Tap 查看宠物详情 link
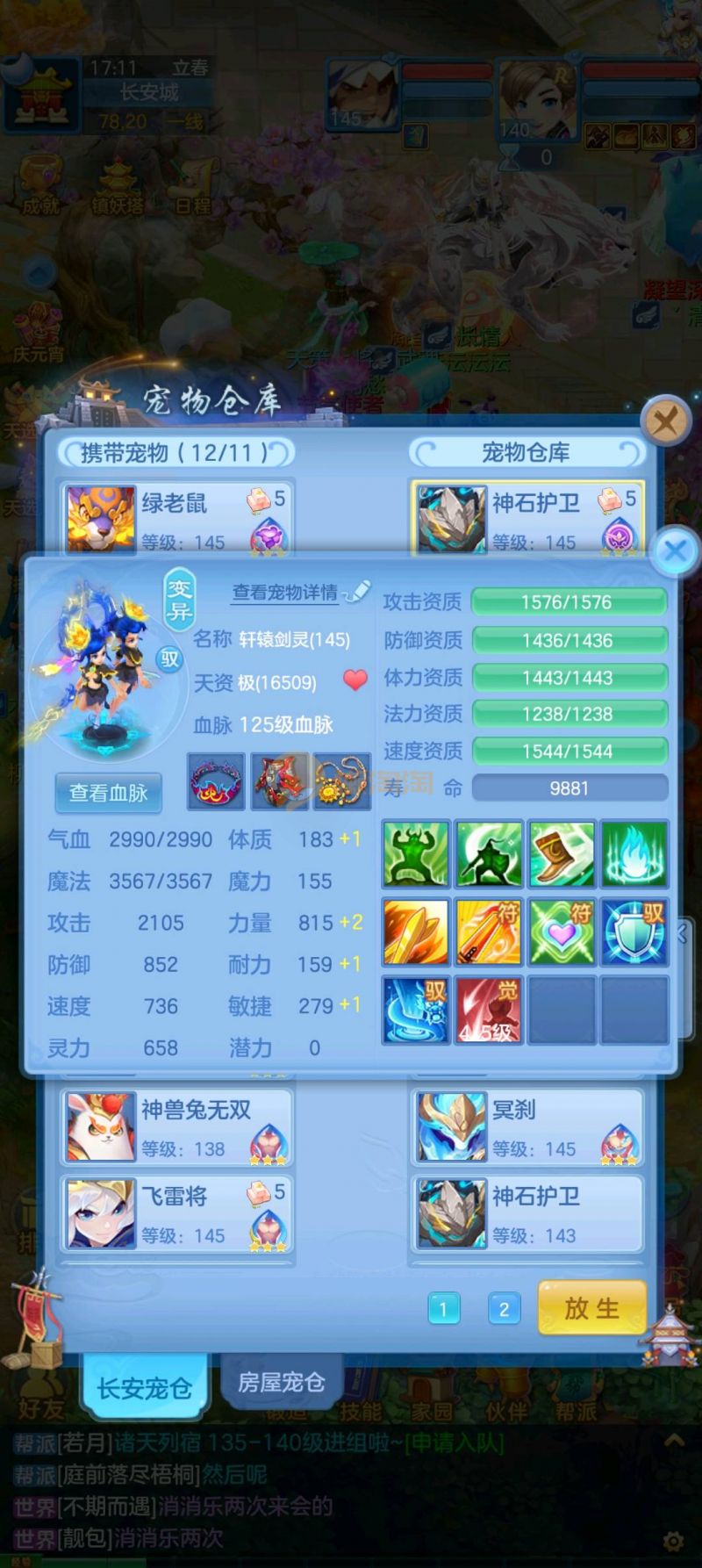Screen dimensions: 702x1568 (x=285, y=593)
